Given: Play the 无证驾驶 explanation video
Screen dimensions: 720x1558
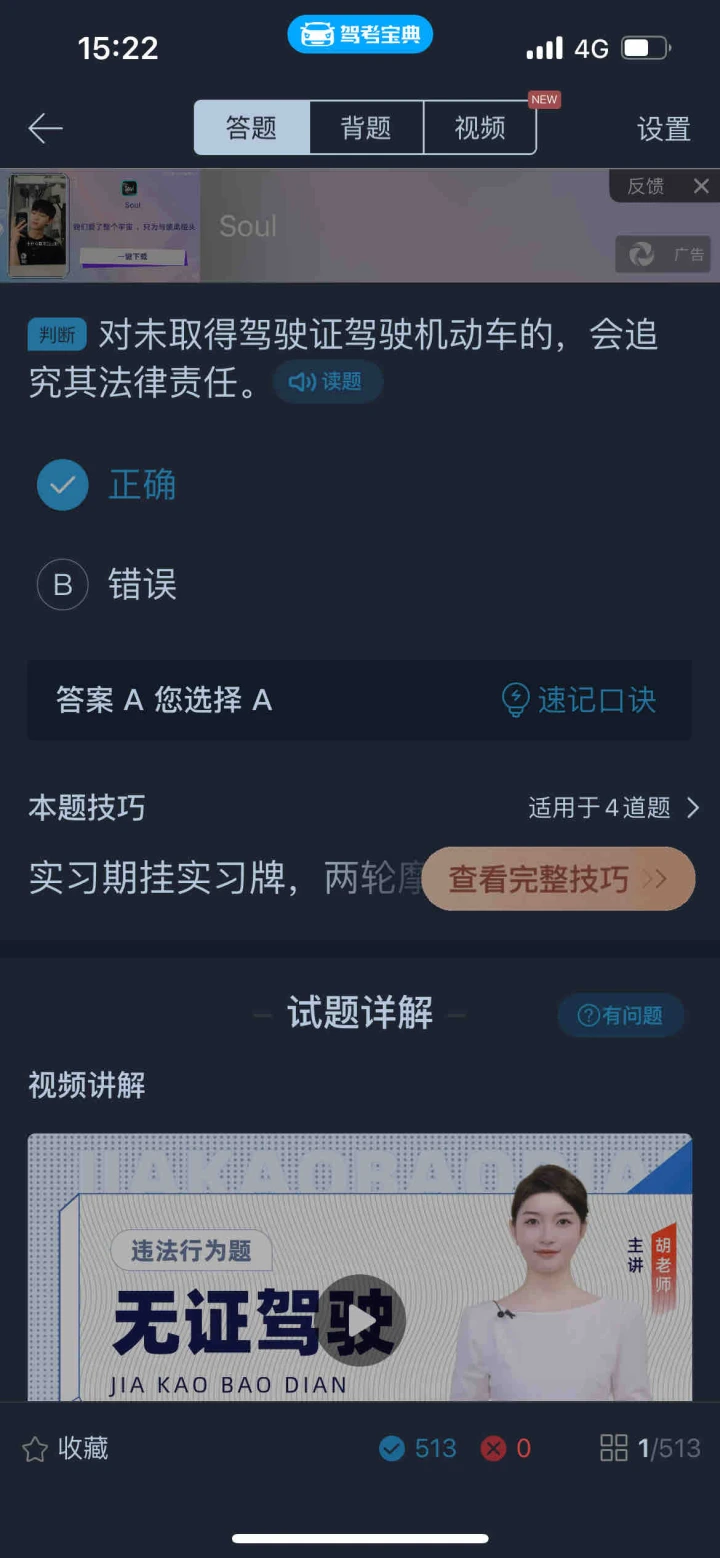Looking at the screenshot, I should pos(361,1321).
